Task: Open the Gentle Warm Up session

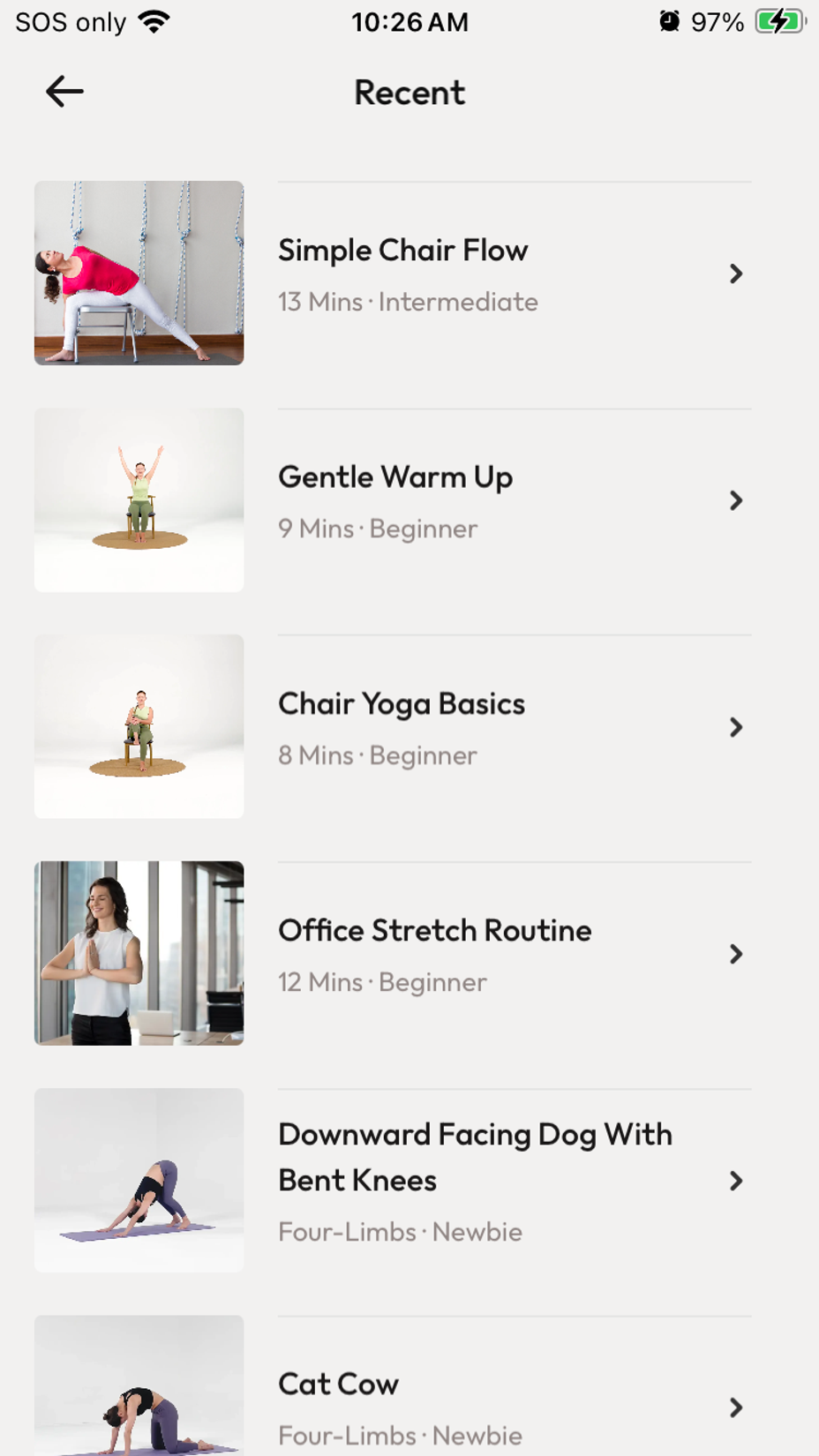Action: coord(395,500)
